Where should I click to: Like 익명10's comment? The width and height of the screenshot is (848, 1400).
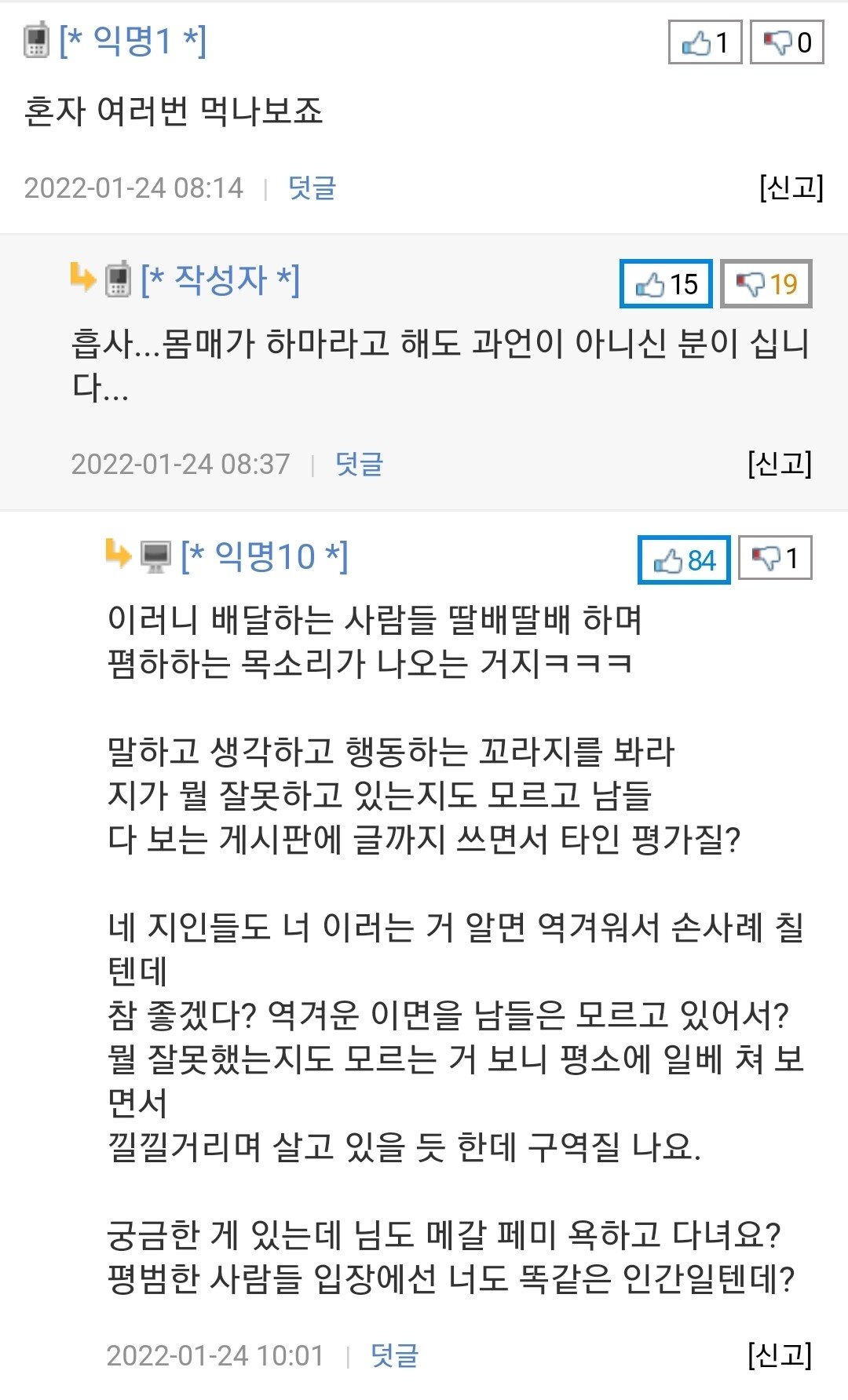point(684,560)
